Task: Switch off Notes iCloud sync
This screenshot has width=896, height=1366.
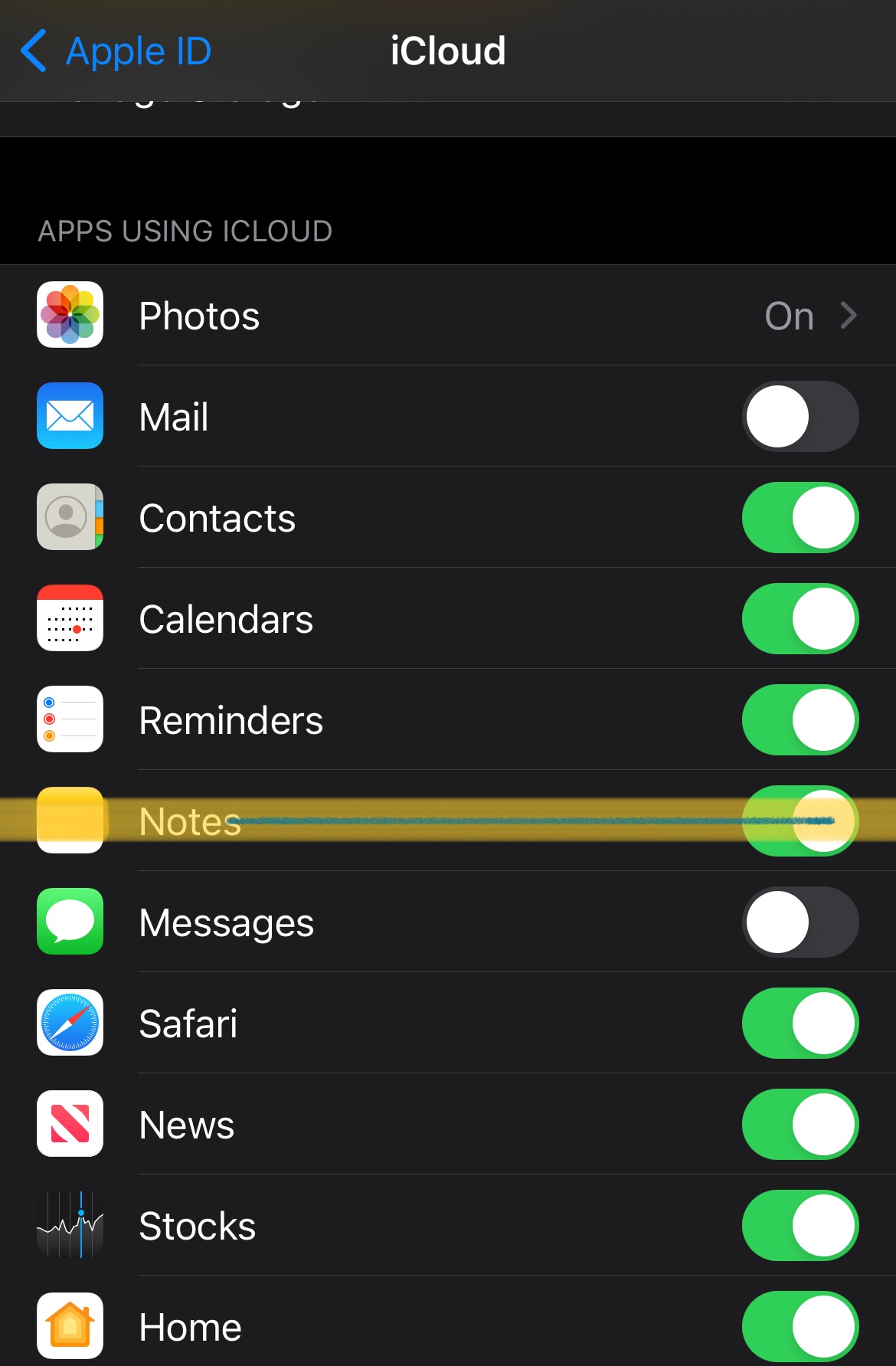Action: pos(800,821)
